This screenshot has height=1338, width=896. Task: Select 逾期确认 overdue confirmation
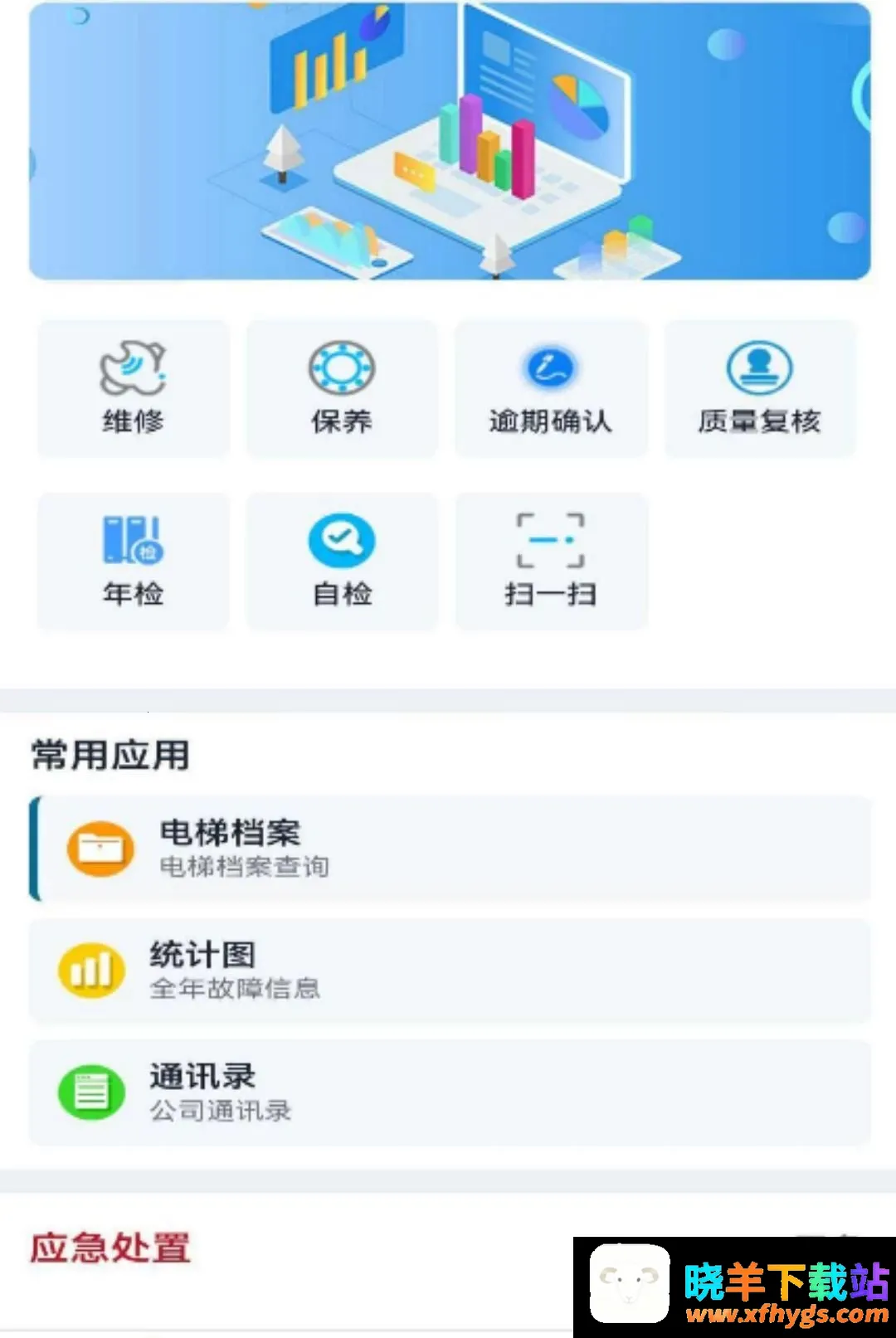pyautogui.click(x=551, y=388)
